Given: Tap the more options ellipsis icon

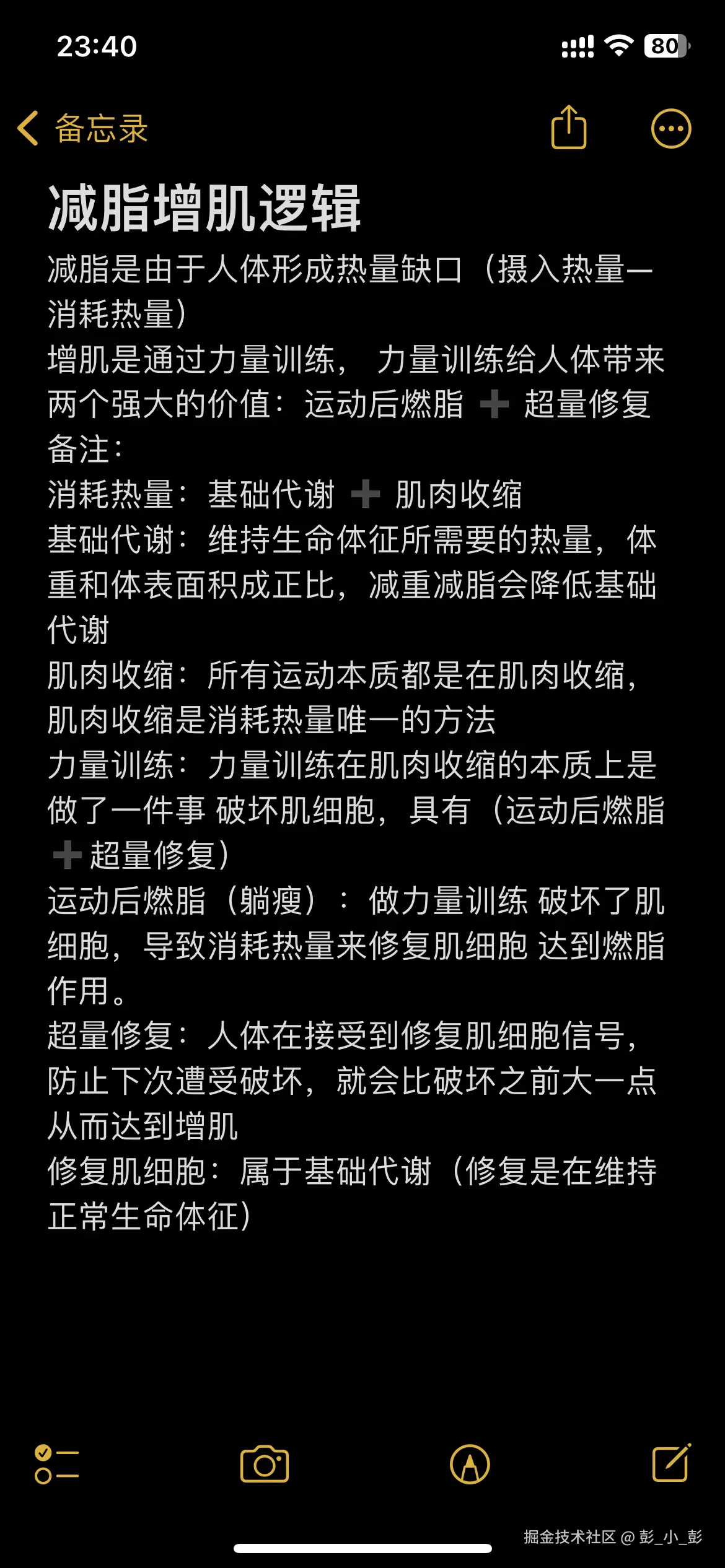Looking at the screenshot, I should coord(670,127).
